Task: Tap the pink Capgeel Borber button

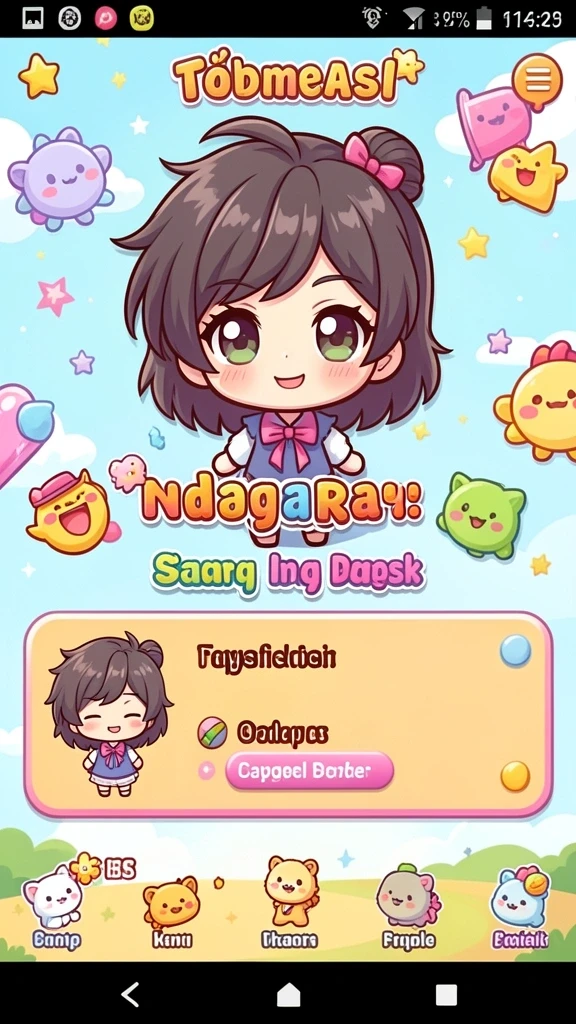Action: coord(310,771)
